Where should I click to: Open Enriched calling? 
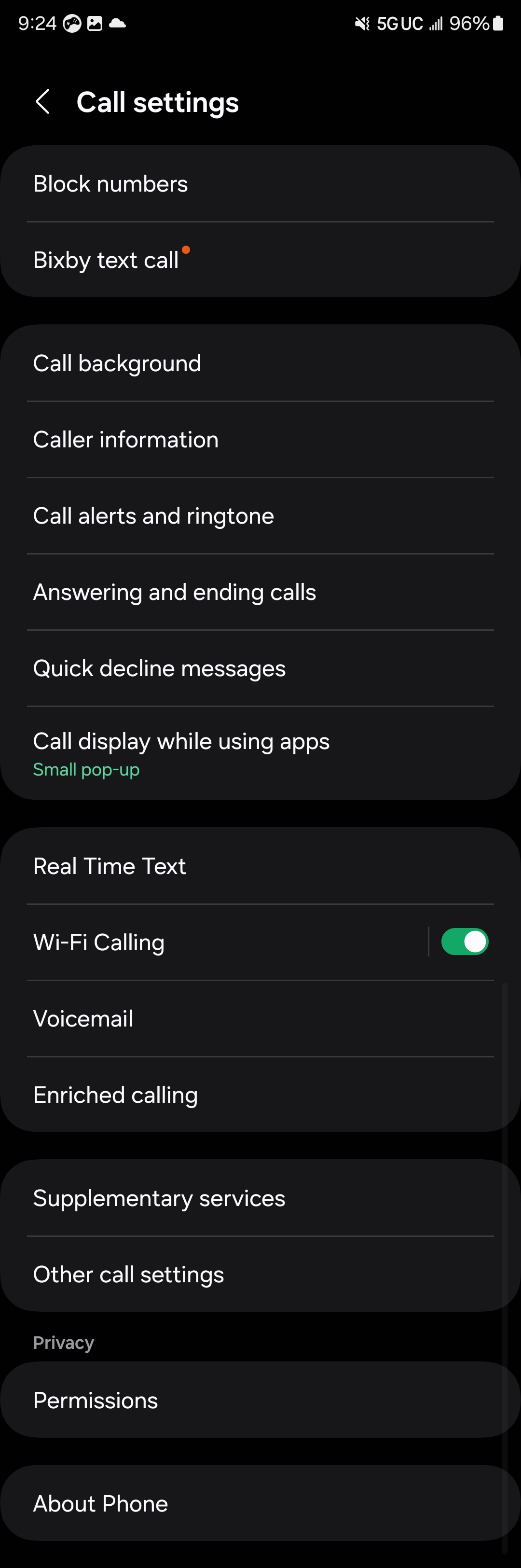(x=260, y=1095)
